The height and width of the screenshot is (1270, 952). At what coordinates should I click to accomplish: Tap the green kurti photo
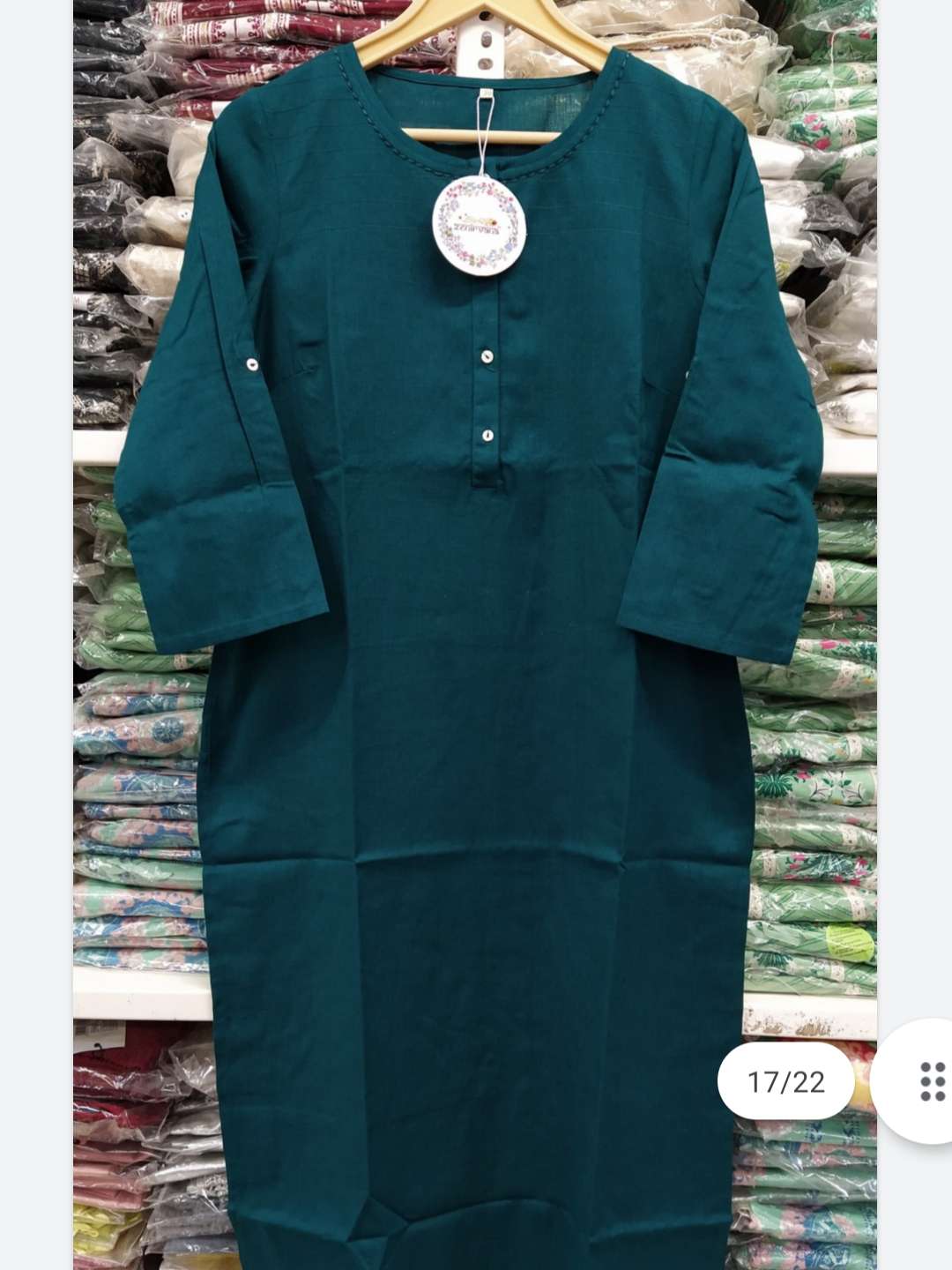(474, 635)
